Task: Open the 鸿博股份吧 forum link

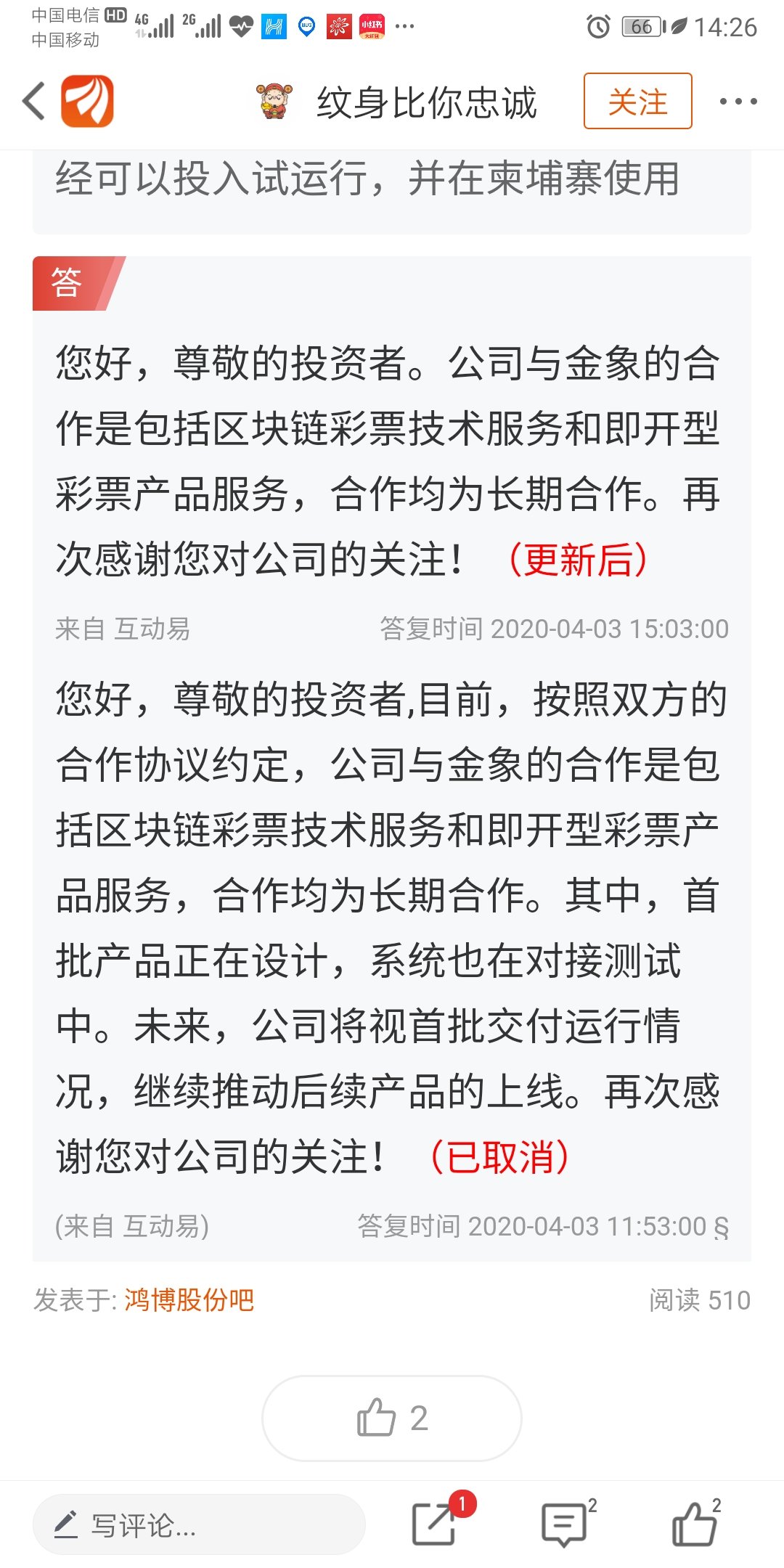Action: pos(189,1299)
